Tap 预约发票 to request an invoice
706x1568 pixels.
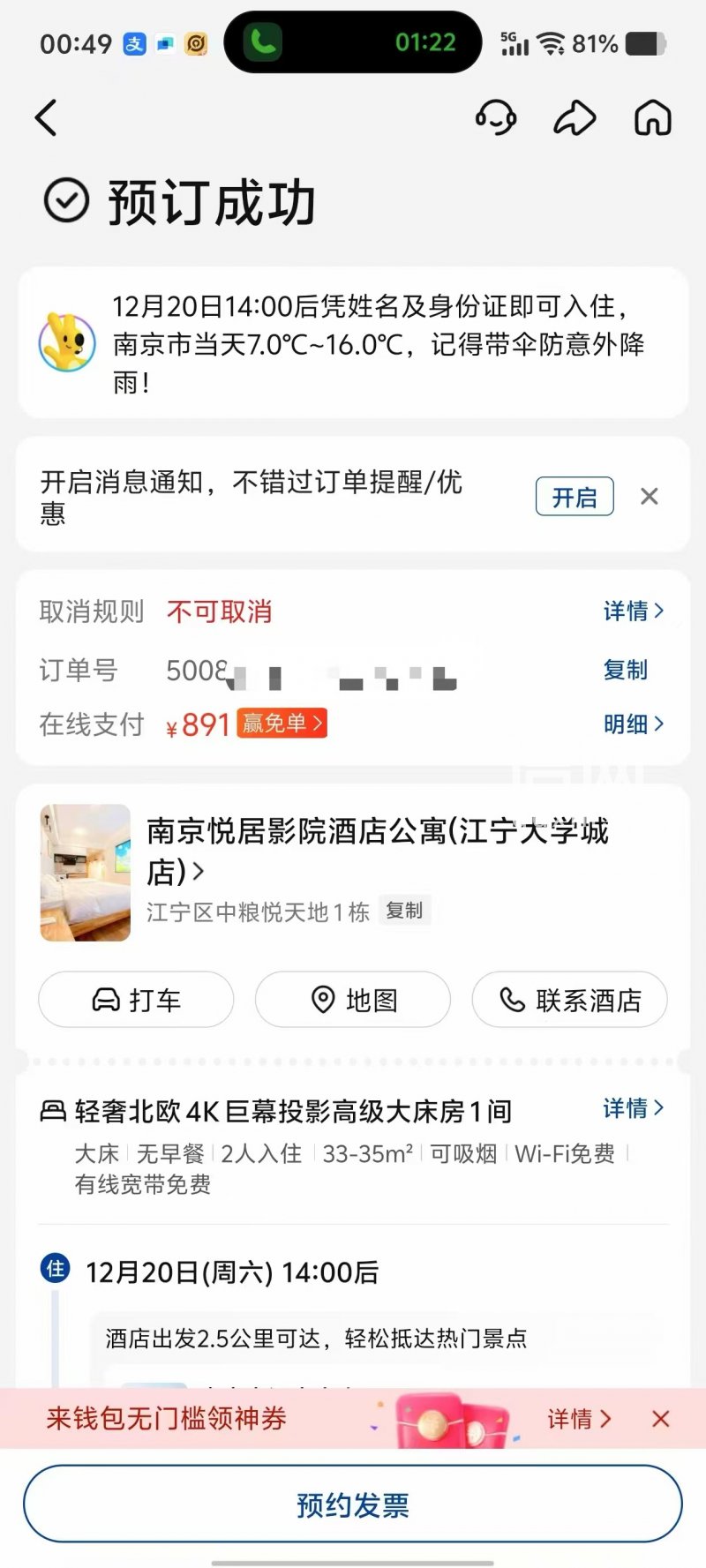(x=353, y=1504)
